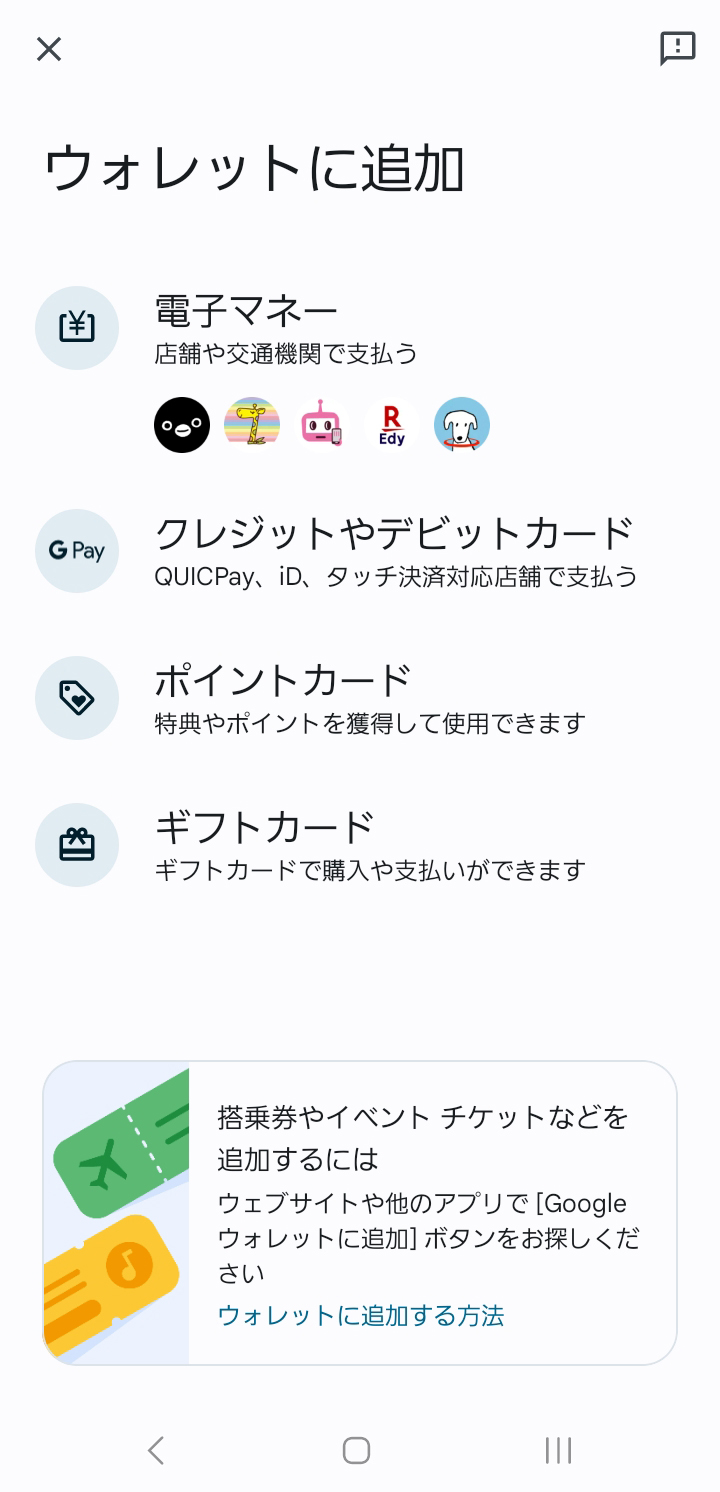Select the WAON dog icon
The image size is (720, 1492).
(461, 424)
